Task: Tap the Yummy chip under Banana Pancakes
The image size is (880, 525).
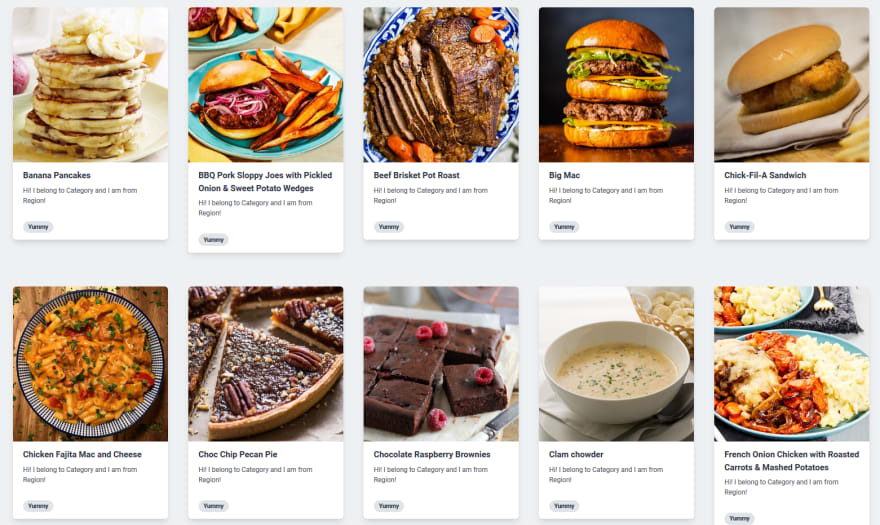Action: 39,227
